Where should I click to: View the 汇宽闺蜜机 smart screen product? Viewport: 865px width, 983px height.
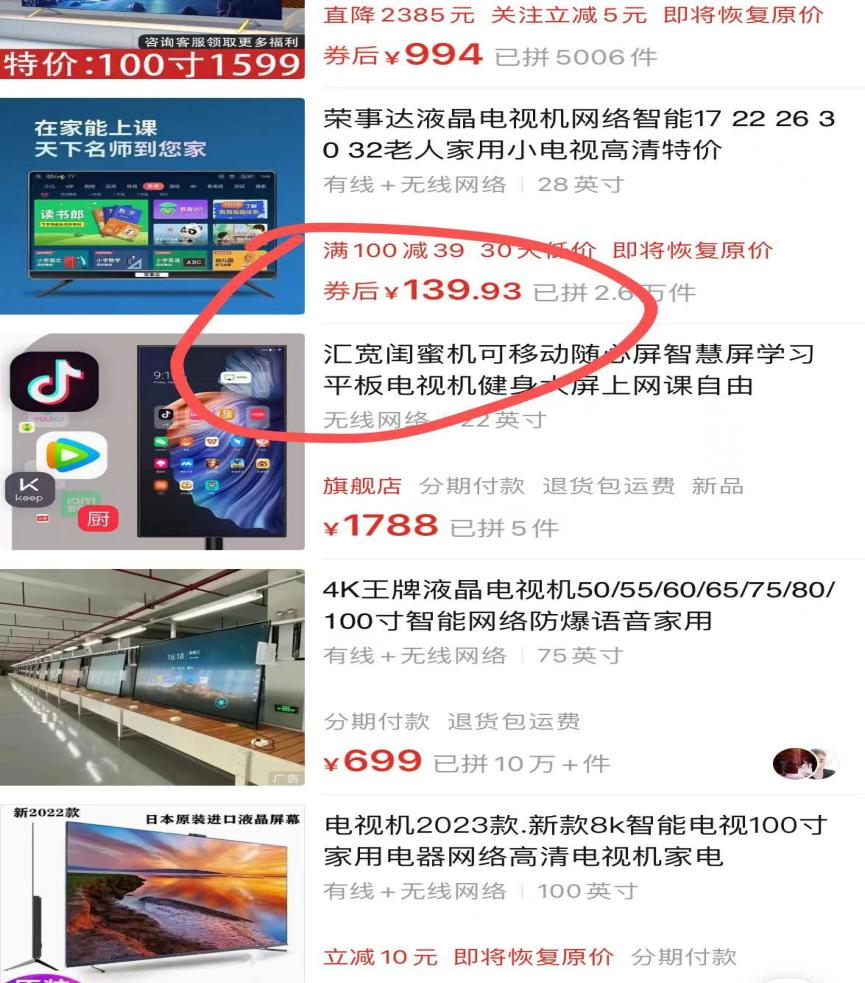tap(568, 370)
